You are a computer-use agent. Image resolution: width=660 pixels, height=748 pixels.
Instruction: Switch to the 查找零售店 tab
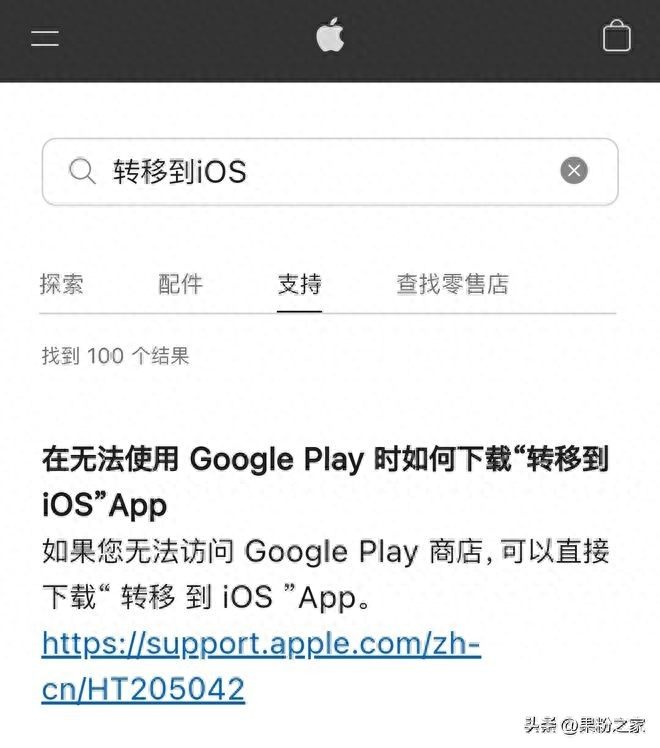(x=452, y=284)
